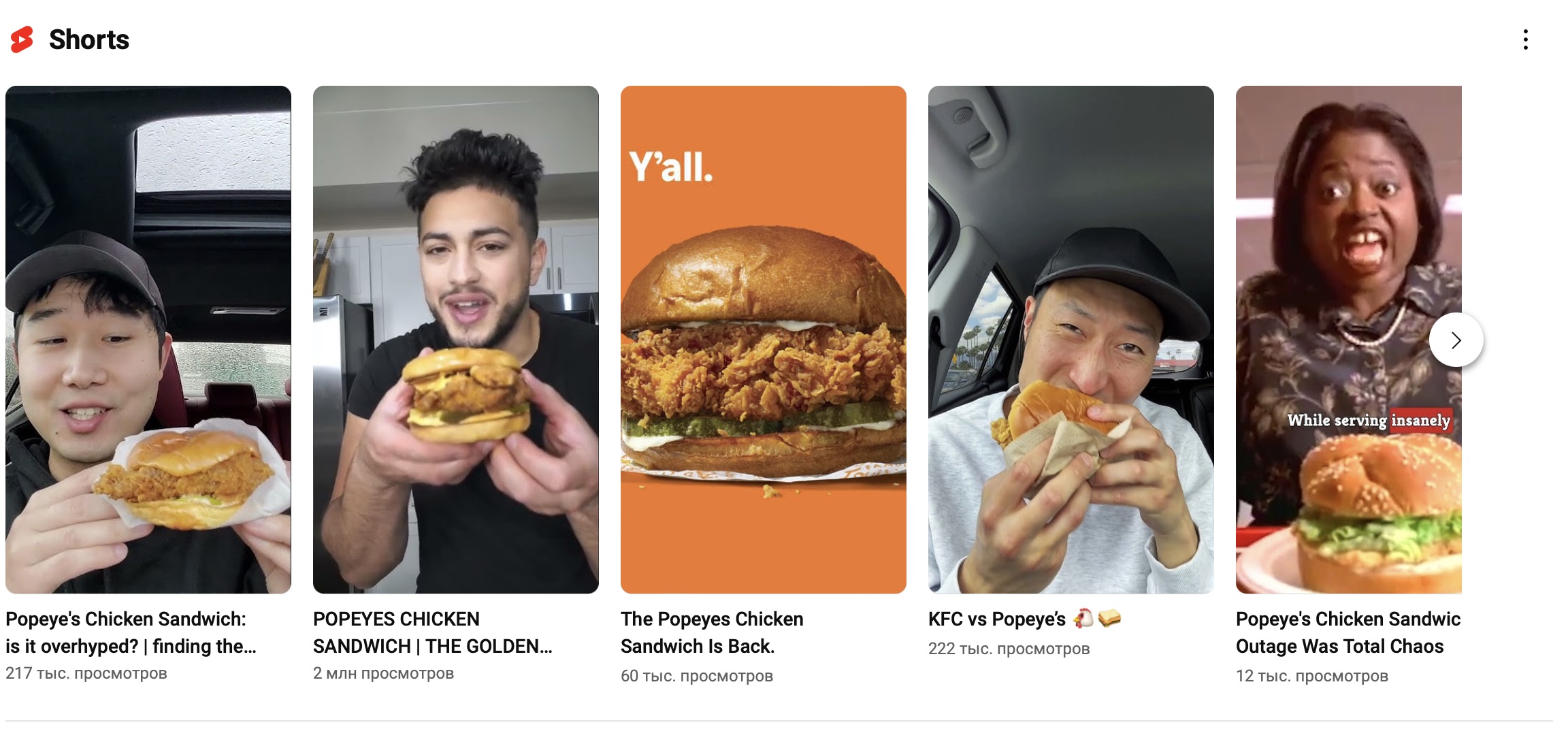Show next Shorts with the arrow button
Screen dimensions: 1568x742
1456,340
